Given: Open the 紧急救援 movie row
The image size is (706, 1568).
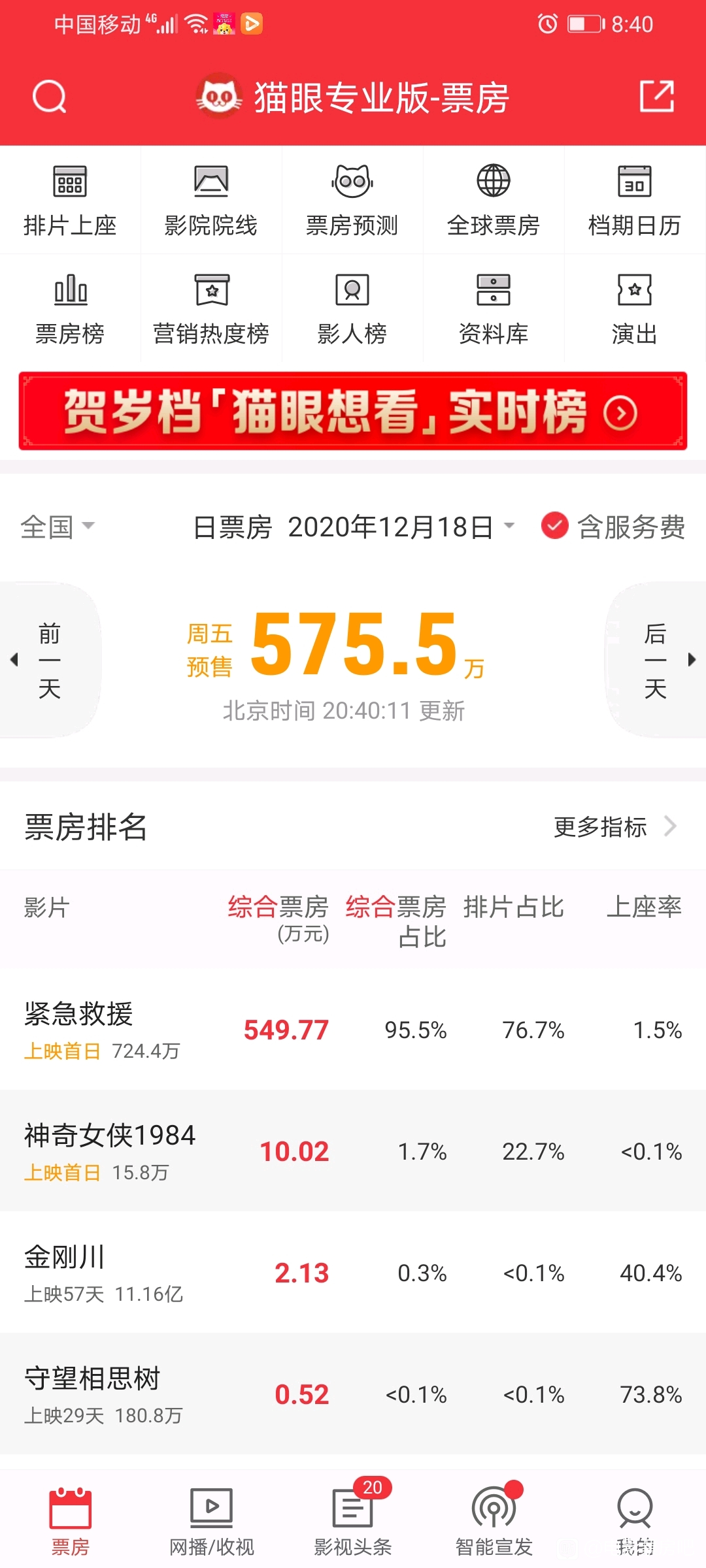Looking at the screenshot, I should 353,1030.
